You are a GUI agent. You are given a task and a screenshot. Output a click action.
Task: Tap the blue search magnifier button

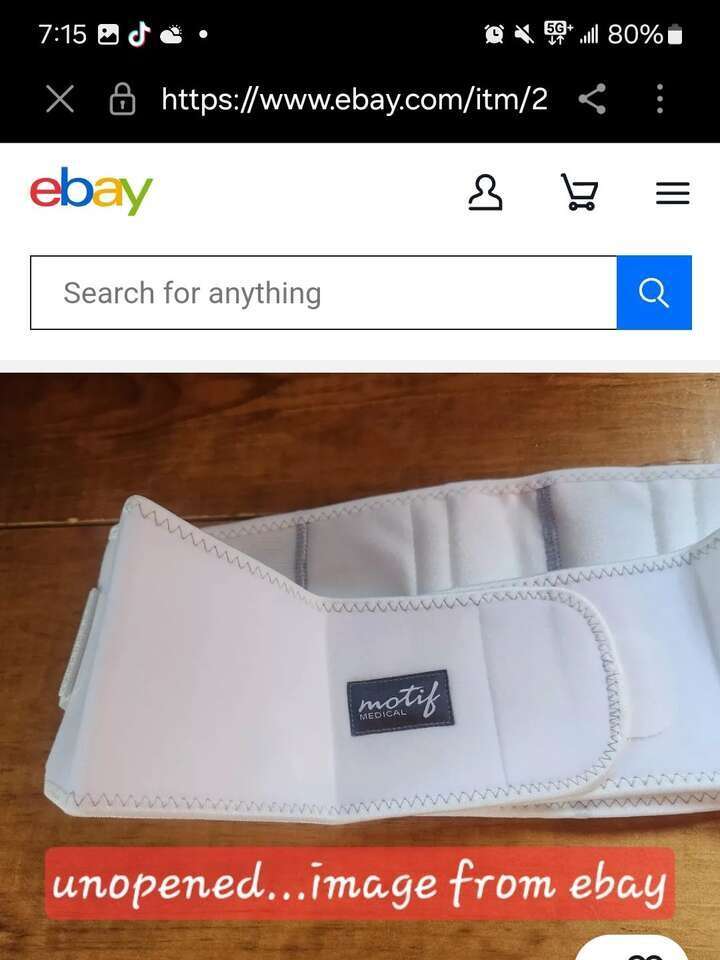coord(654,293)
